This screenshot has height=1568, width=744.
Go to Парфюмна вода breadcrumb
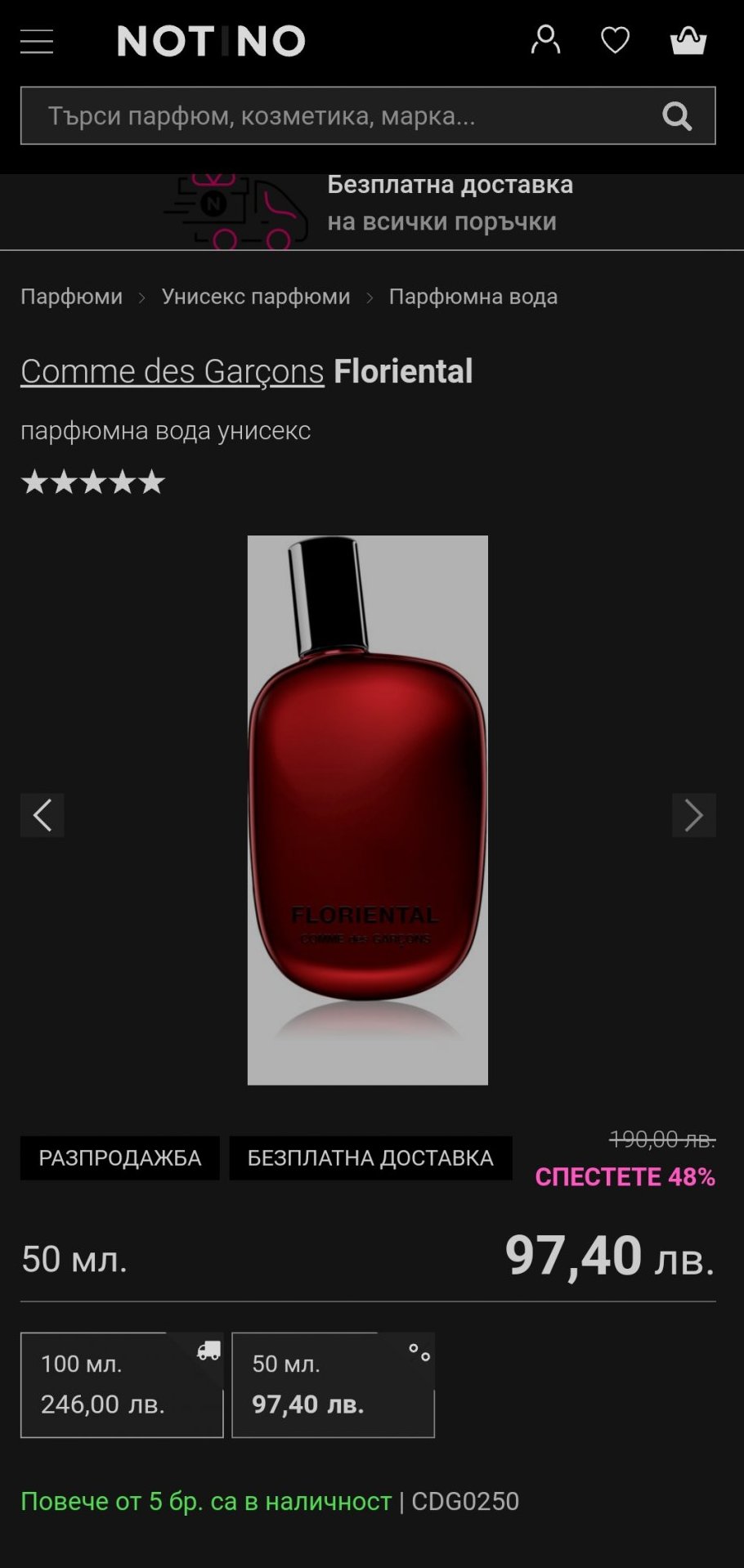pos(473,297)
